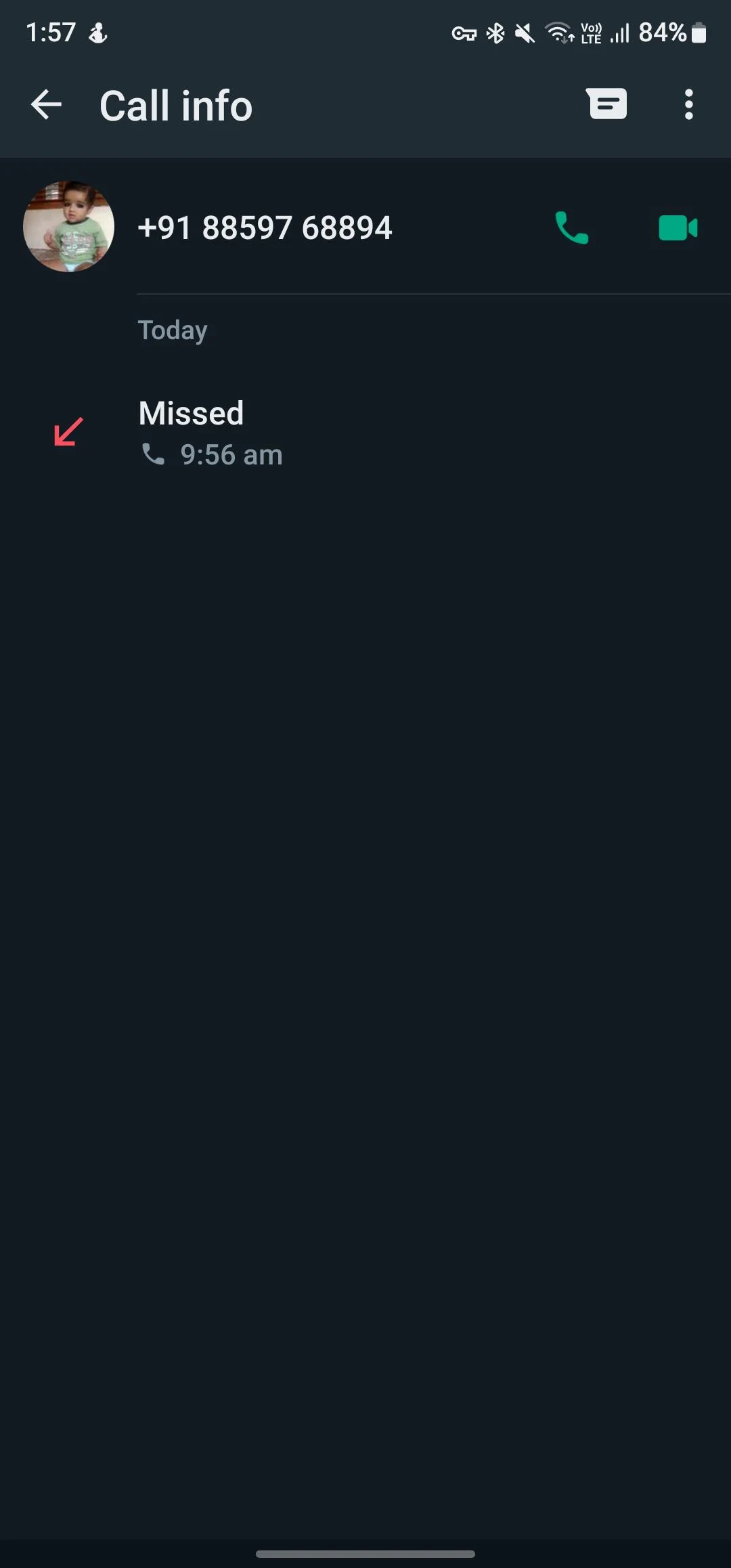
Task: Open the three-dot overflow menu
Action: tap(688, 105)
